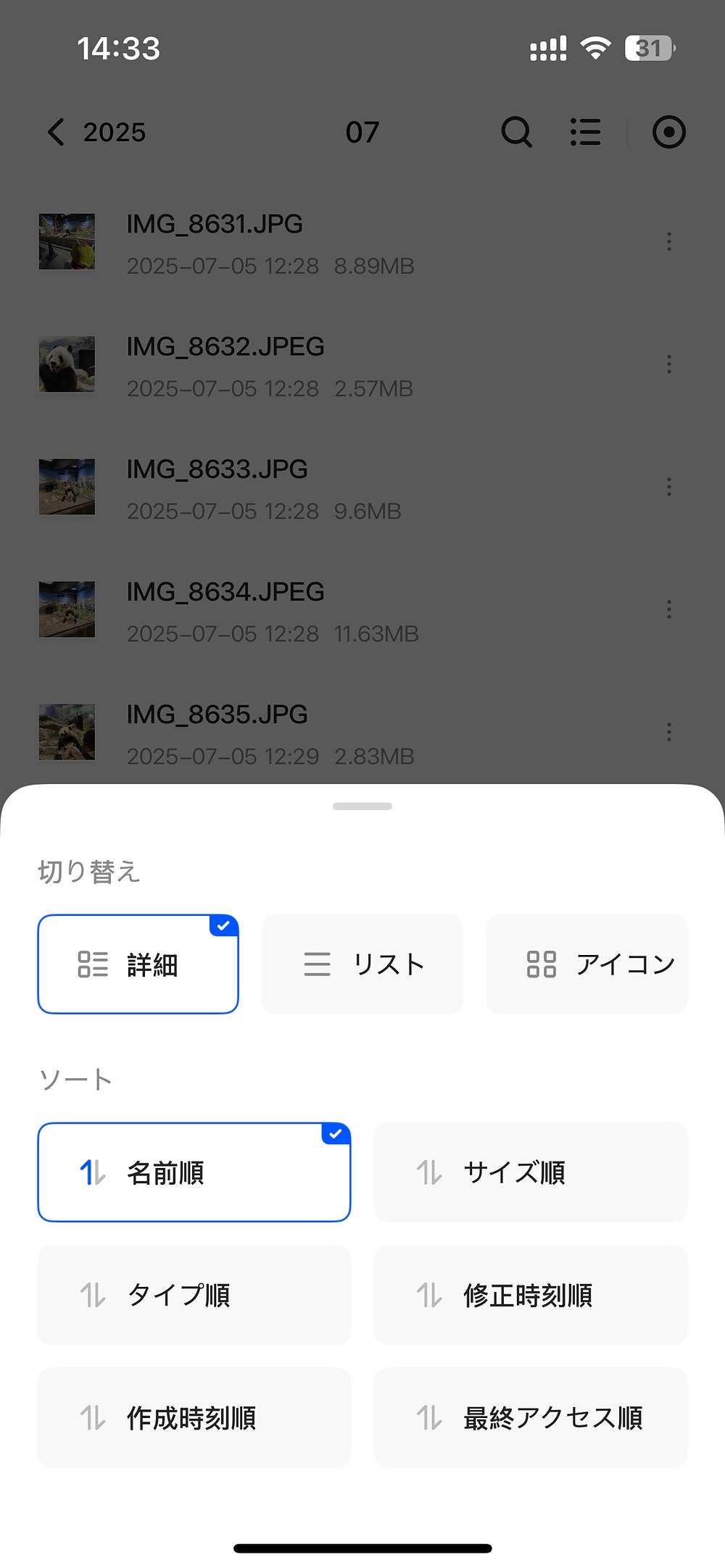This screenshot has width=725, height=1568.
Task: Tap the circular selection icon at top right
Action: tap(668, 132)
